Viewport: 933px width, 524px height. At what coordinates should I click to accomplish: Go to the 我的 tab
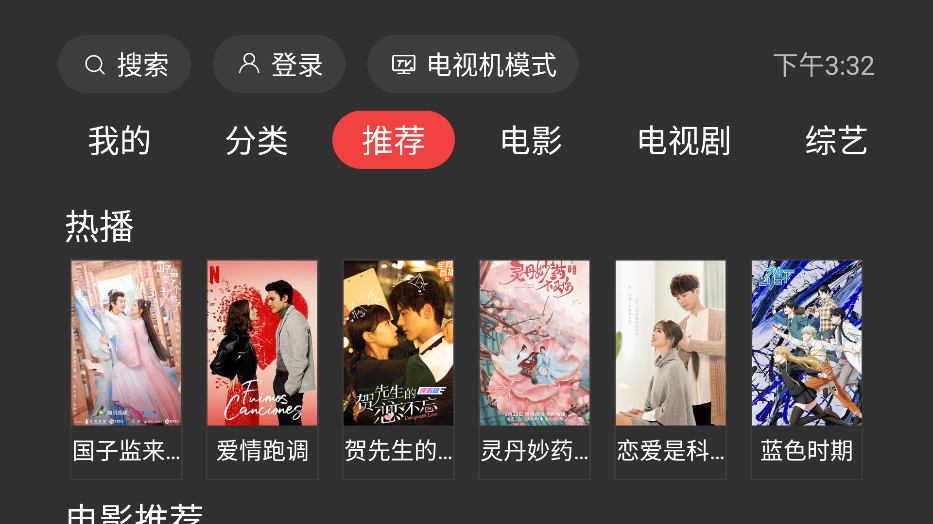pos(119,141)
